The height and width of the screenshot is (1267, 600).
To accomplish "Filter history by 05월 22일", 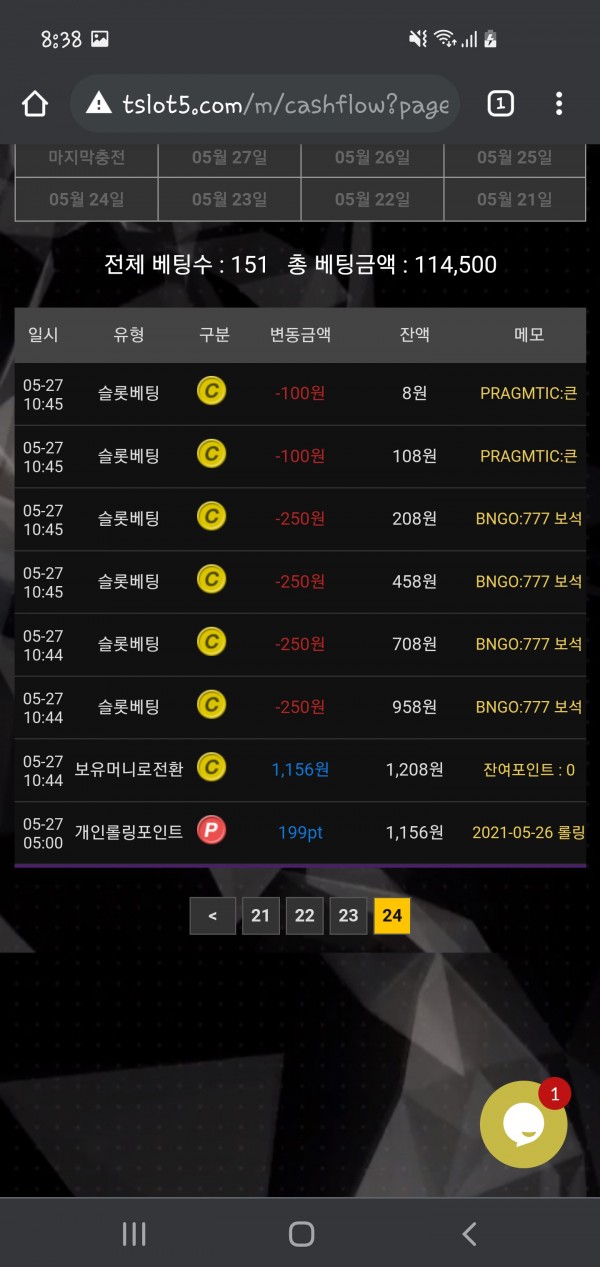I will [372, 199].
